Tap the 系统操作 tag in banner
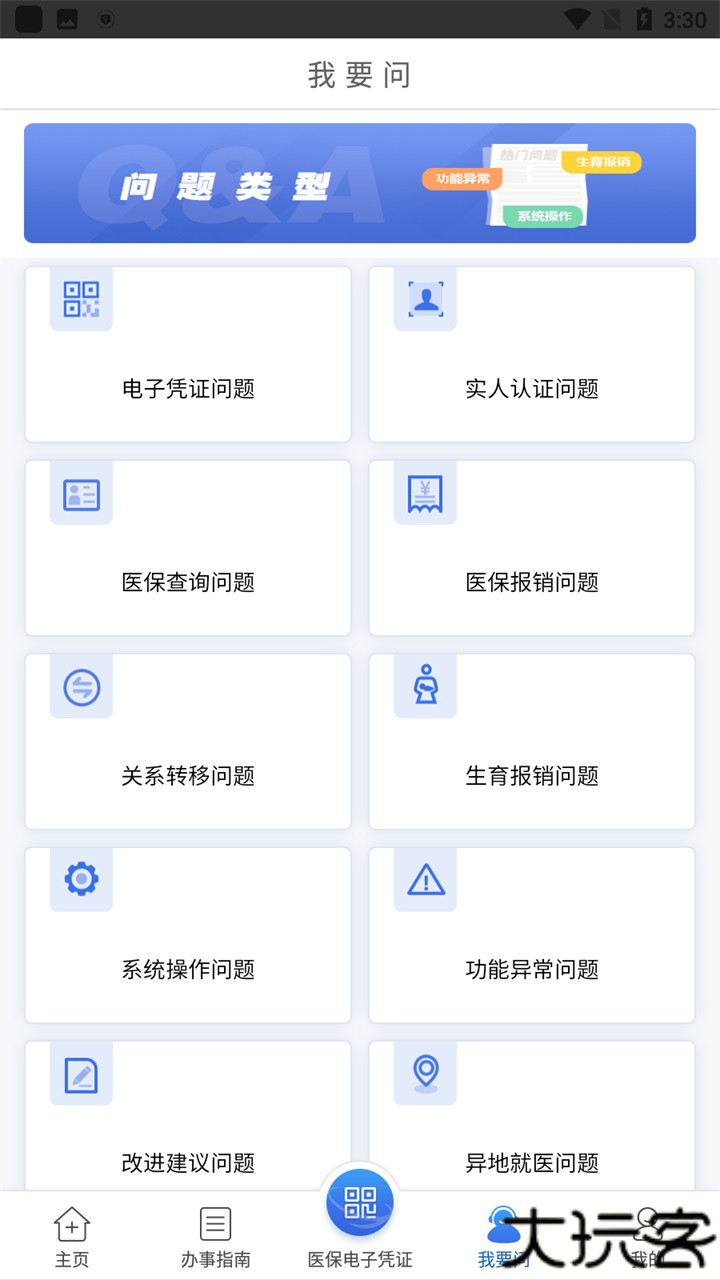This screenshot has height=1280, width=720. tap(547, 214)
